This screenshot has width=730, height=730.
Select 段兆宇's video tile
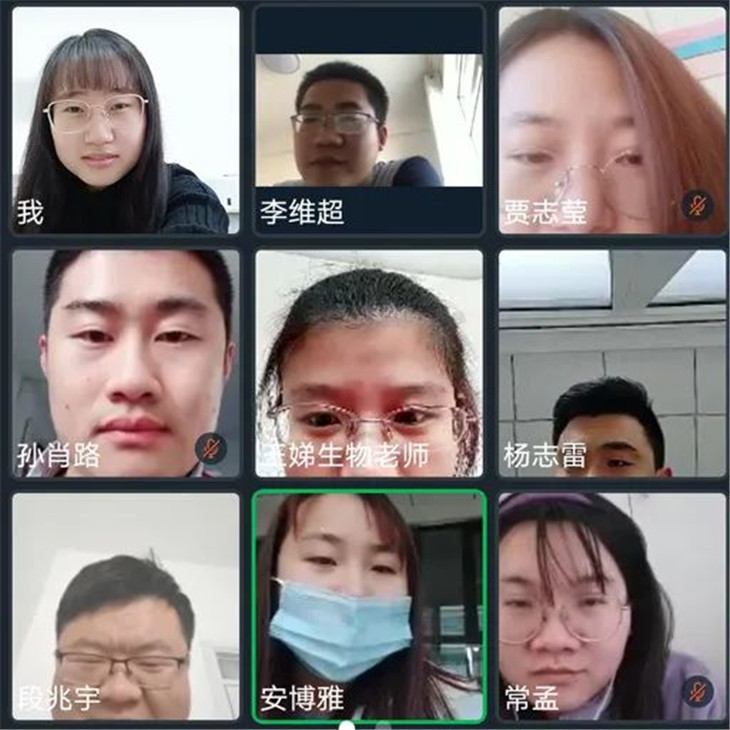(x=125, y=606)
